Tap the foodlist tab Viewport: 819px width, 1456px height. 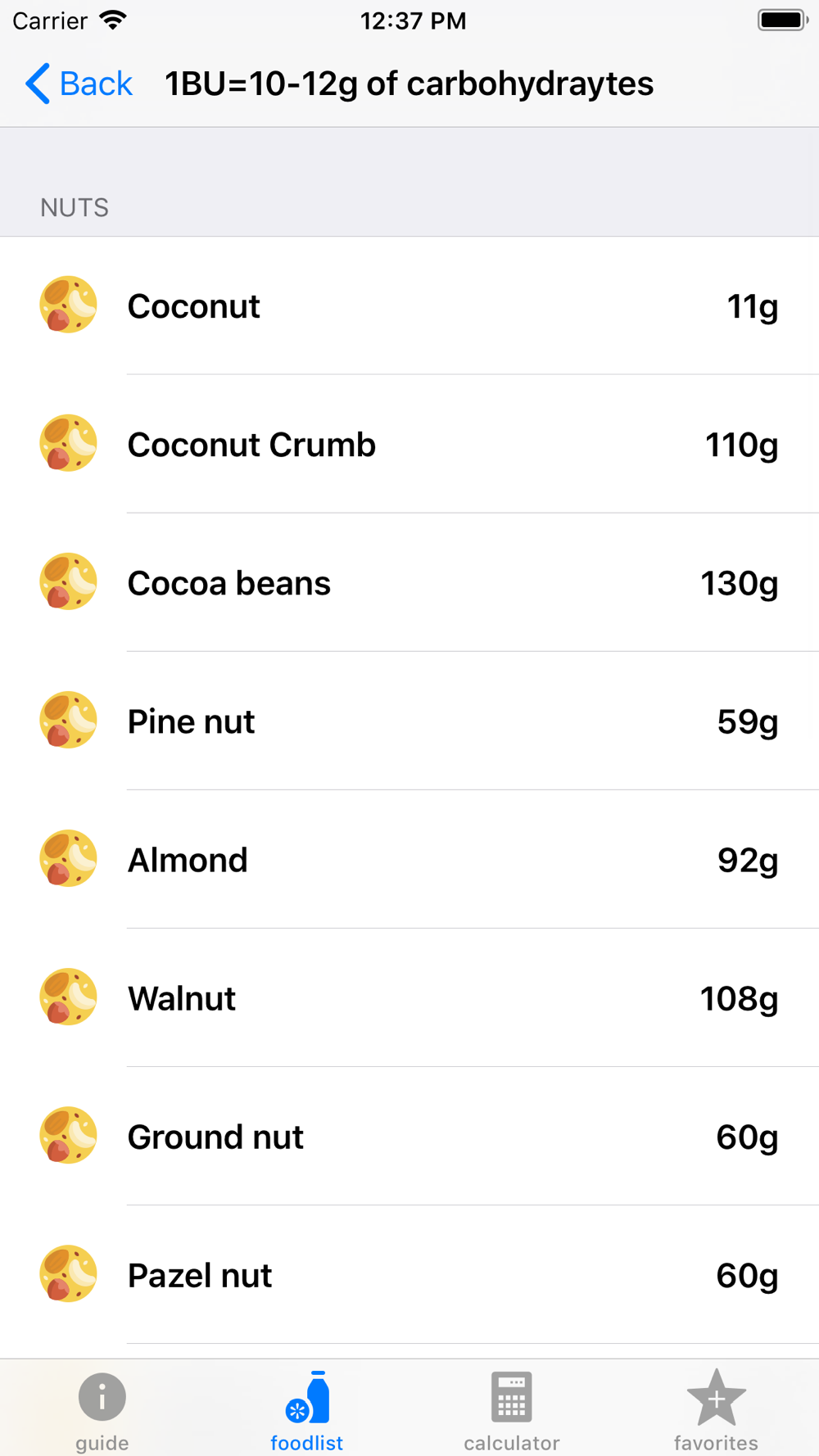click(x=307, y=1411)
